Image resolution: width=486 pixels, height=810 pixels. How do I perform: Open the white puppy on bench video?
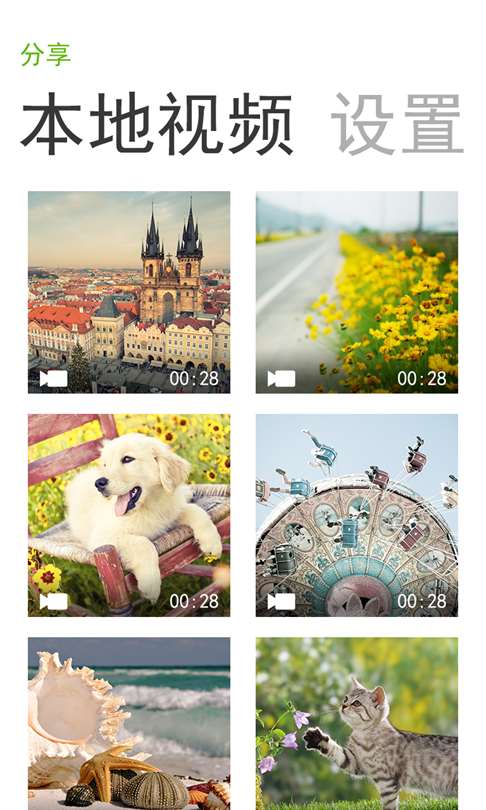point(129,515)
